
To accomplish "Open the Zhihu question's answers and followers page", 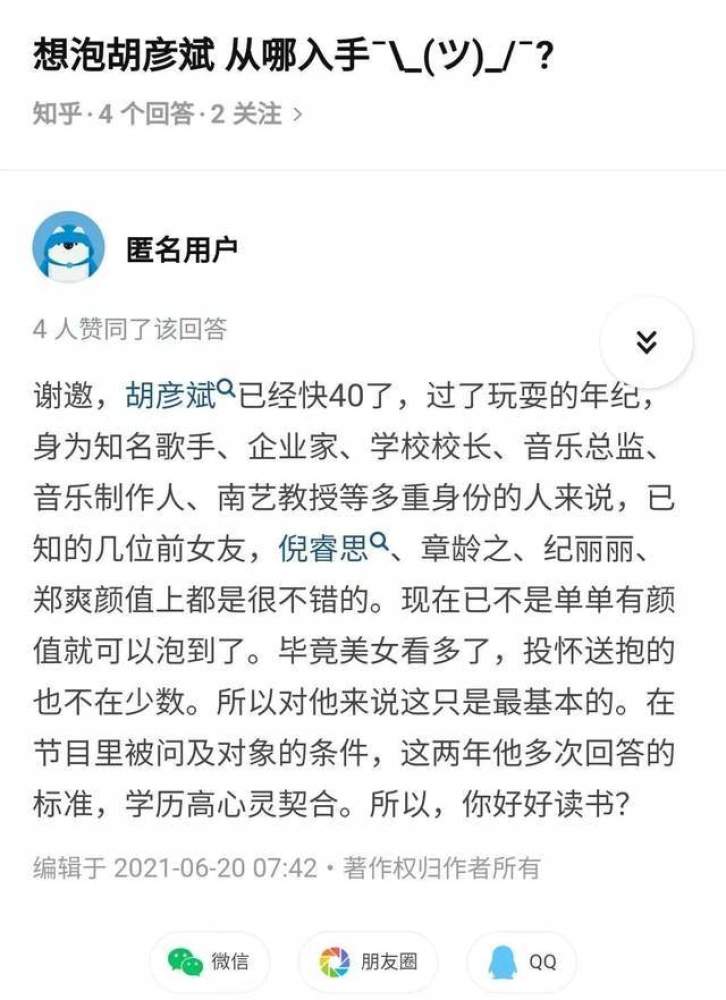I will (x=167, y=115).
